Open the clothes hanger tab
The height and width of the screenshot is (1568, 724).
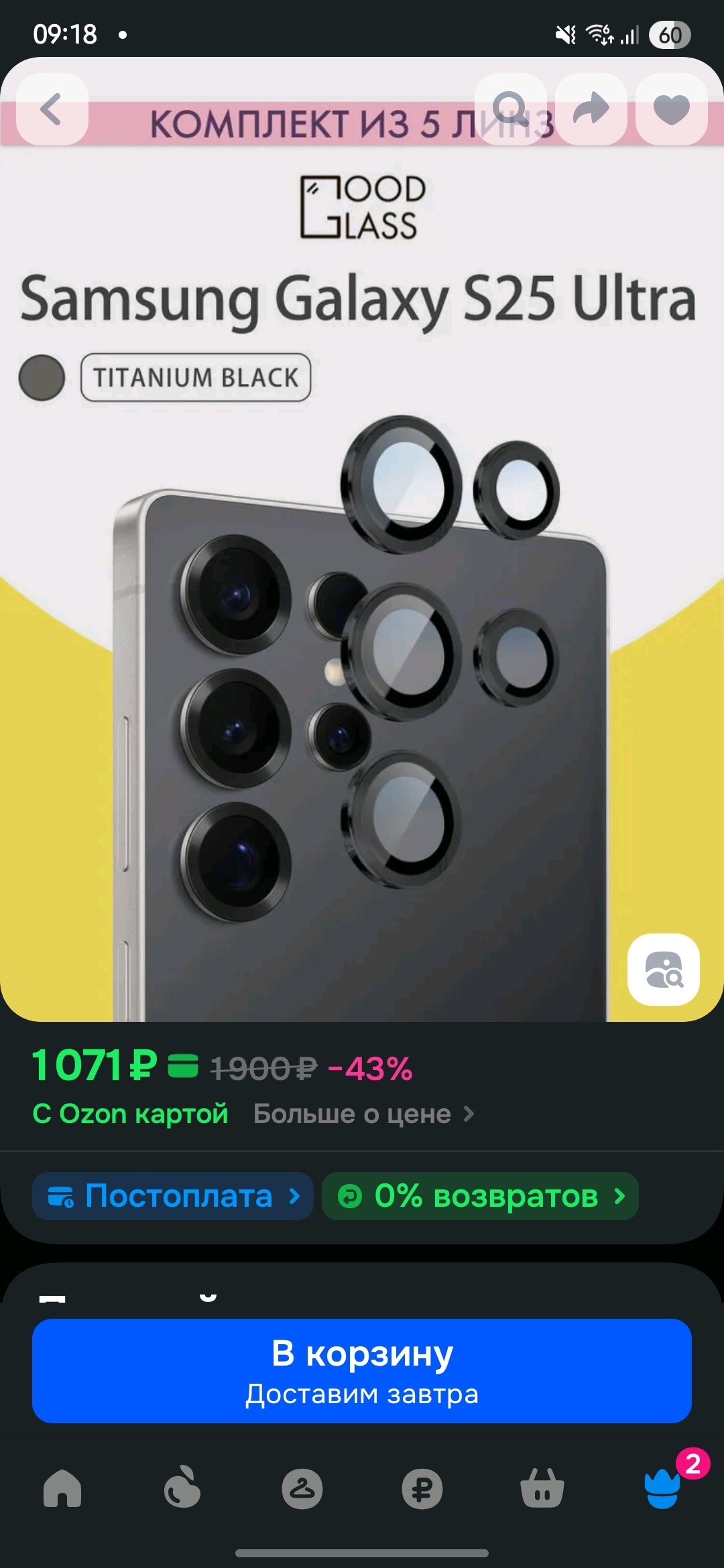coord(302,1488)
